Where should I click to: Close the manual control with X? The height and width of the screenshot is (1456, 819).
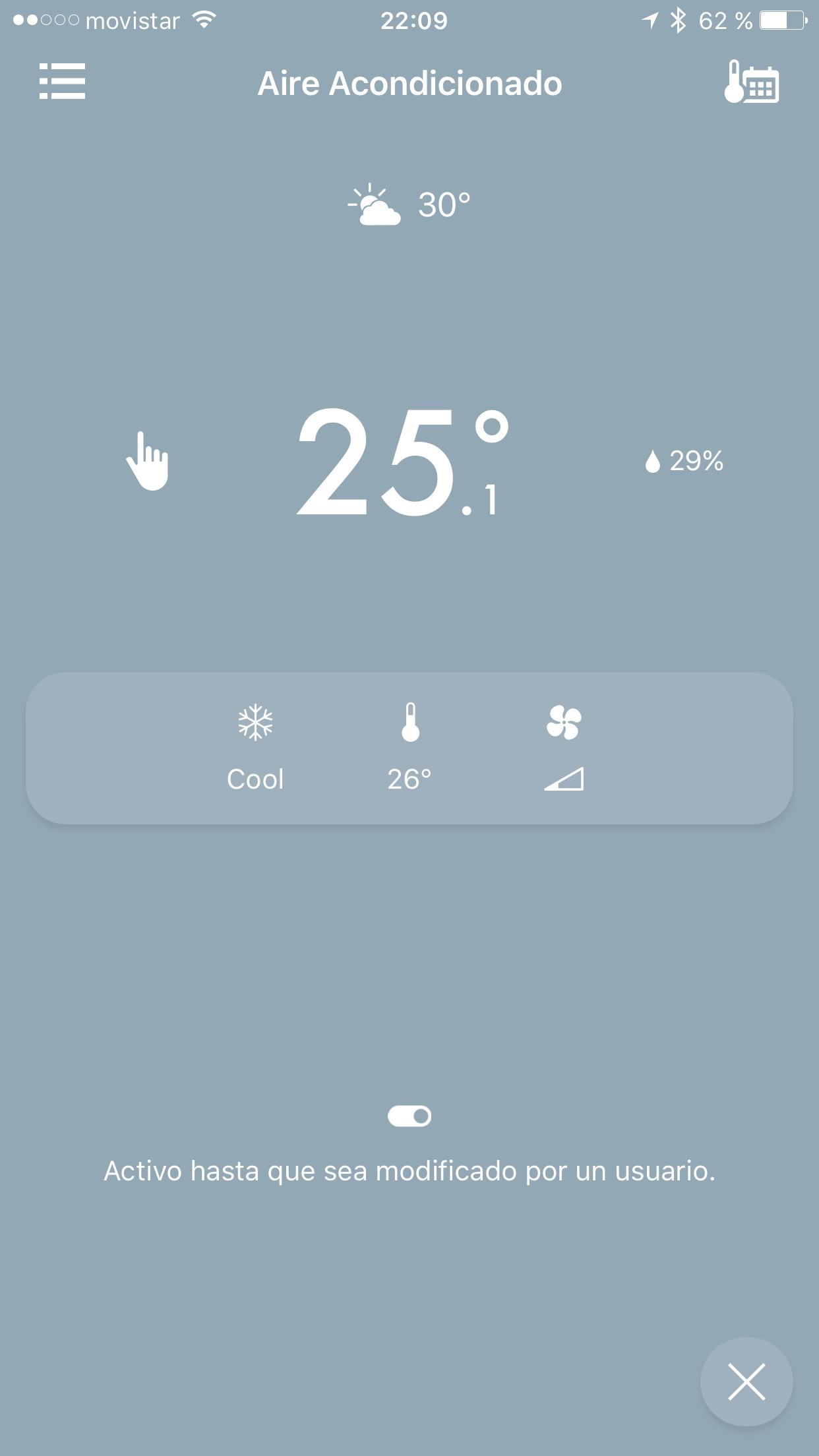(x=746, y=1381)
